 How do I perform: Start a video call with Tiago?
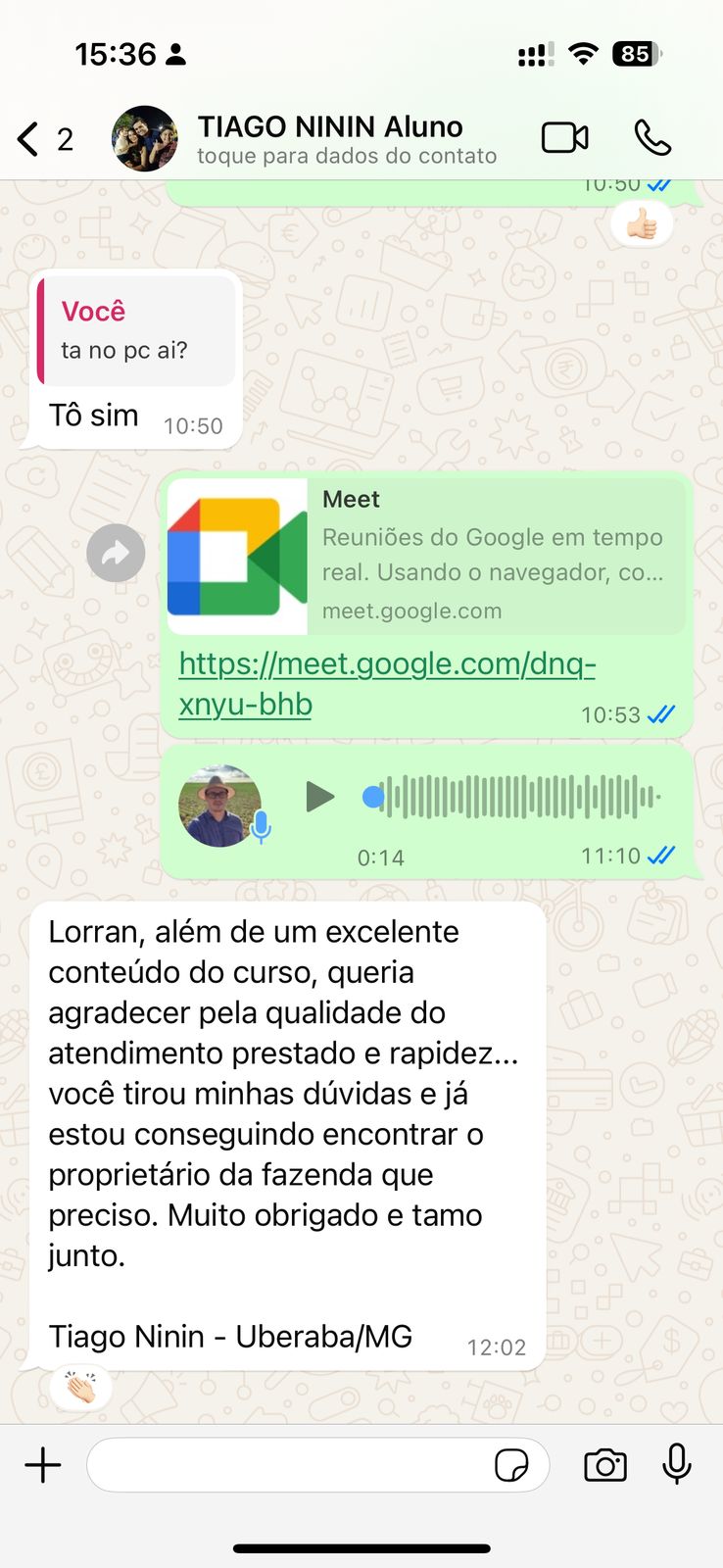[565, 138]
